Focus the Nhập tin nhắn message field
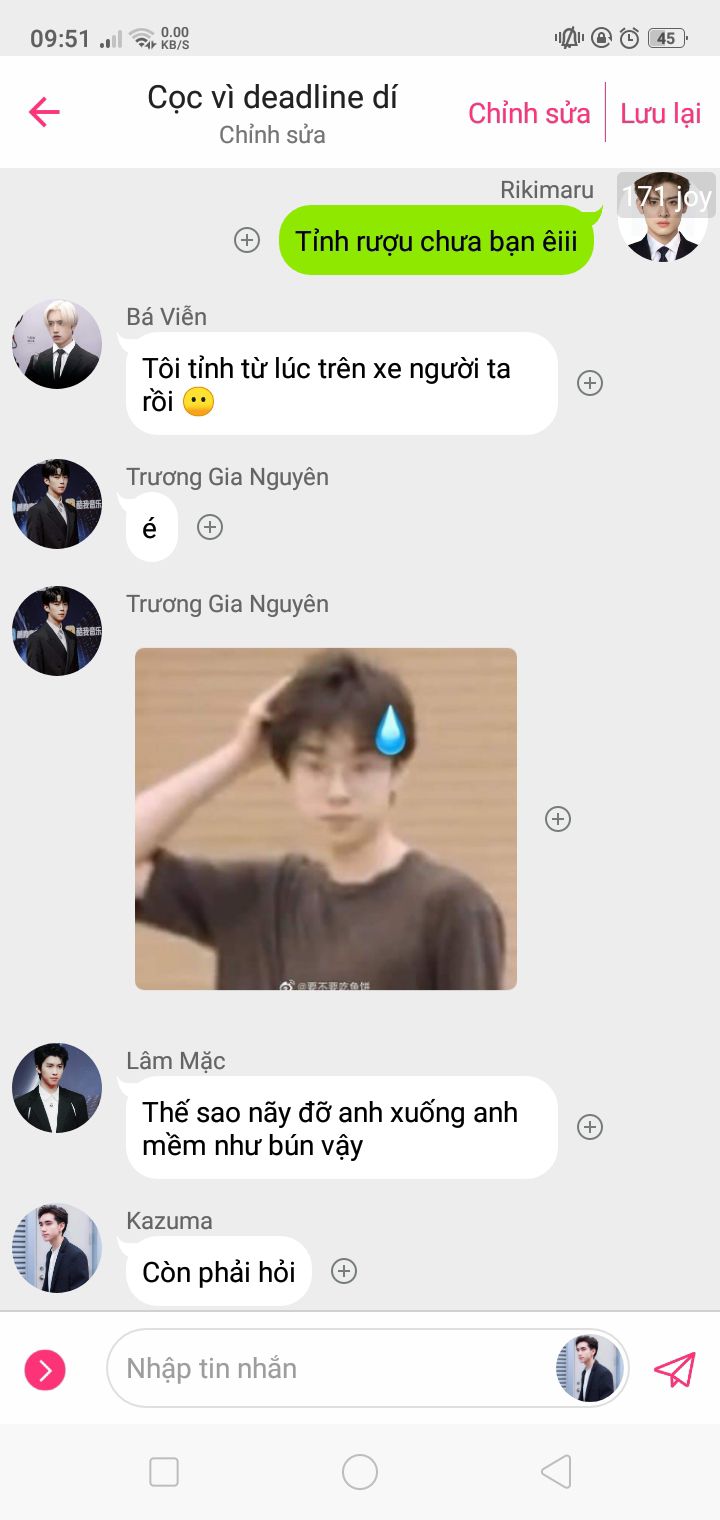Image resolution: width=720 pixels, height=1520 pixels. coord(330,1368)
